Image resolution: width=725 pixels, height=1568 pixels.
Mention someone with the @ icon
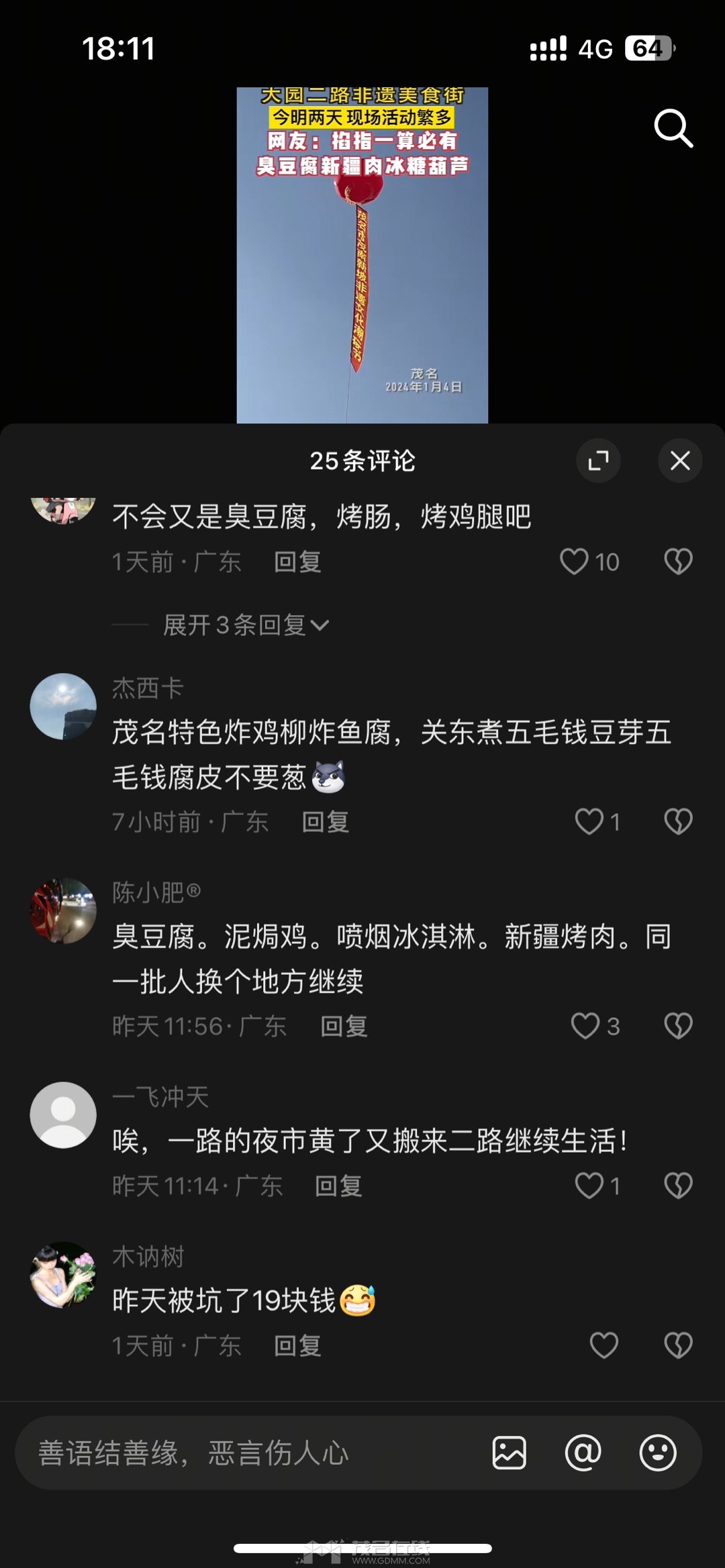coord(583,1453)
